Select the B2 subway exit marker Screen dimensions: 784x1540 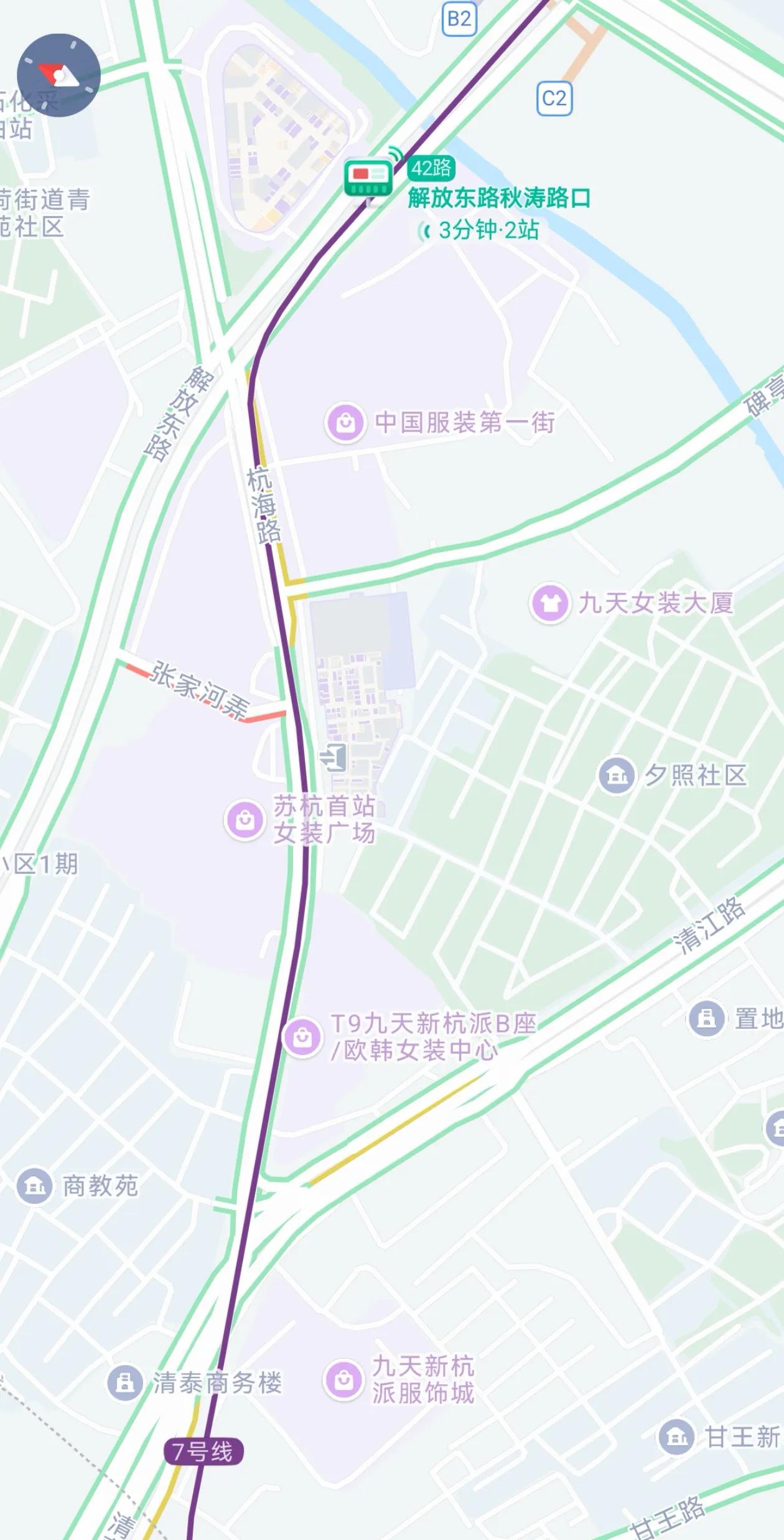(x=459, y=18)
